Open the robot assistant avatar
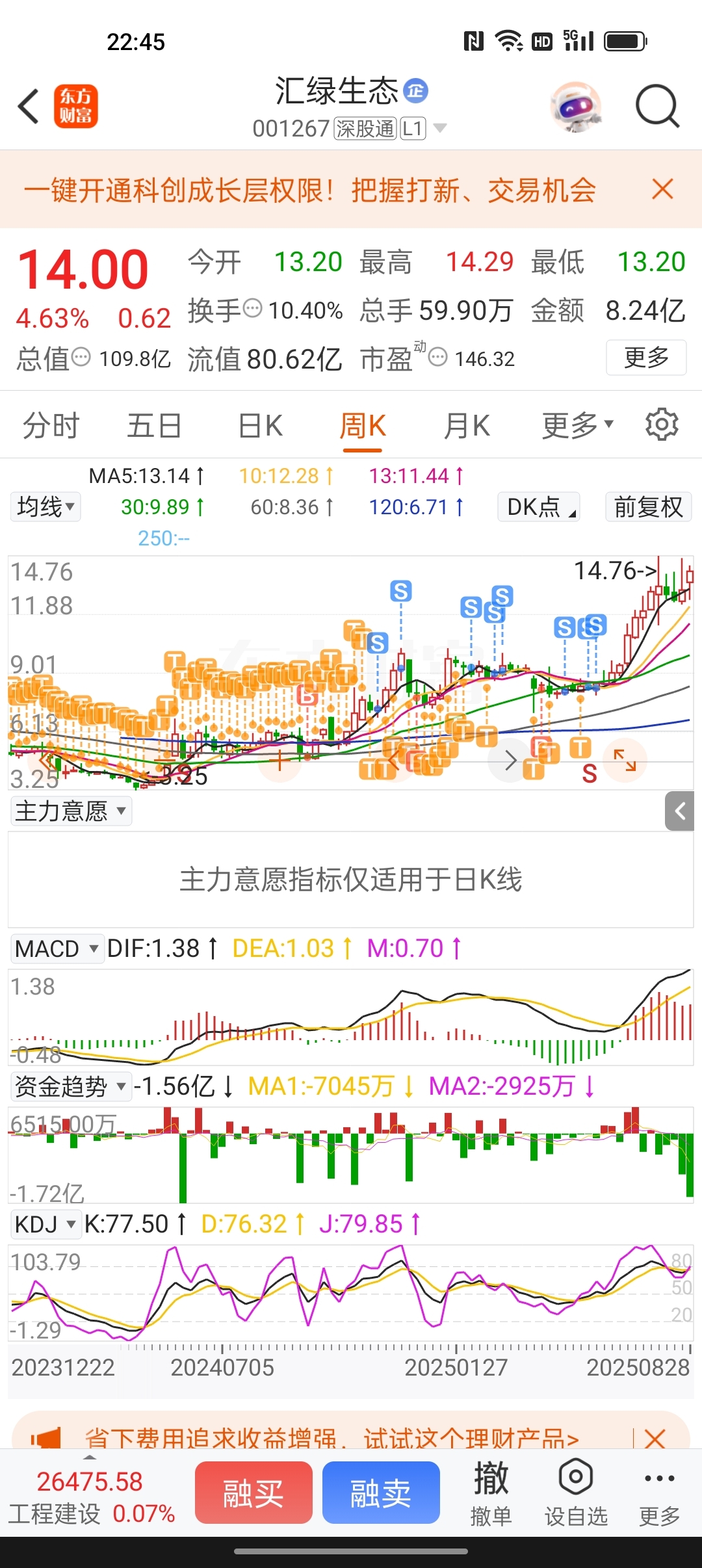This screenshot has height=1568, width=702. tap(576, 106)
